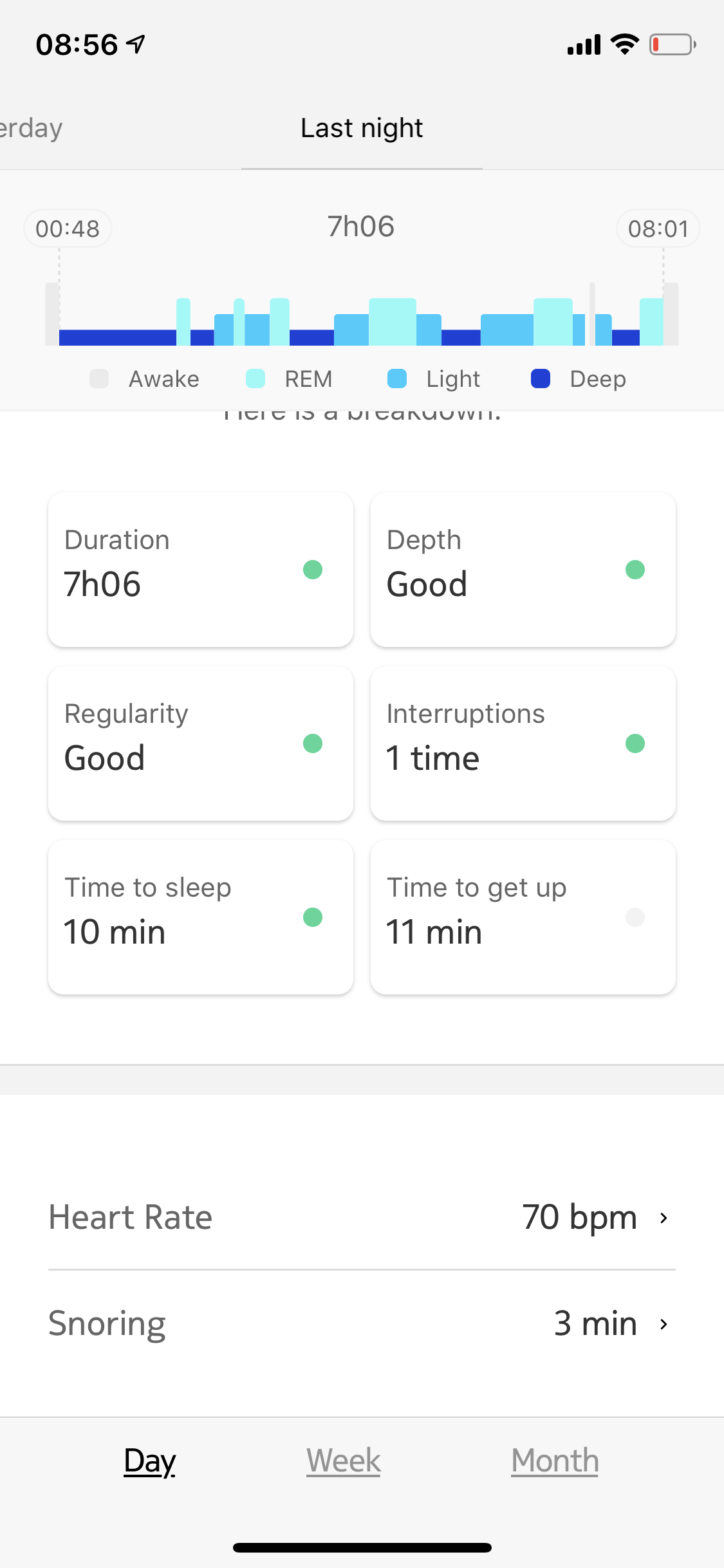This screenshot has height=1568, width=724.
Task: Switch to the Month view
Action: point(555,1461)
